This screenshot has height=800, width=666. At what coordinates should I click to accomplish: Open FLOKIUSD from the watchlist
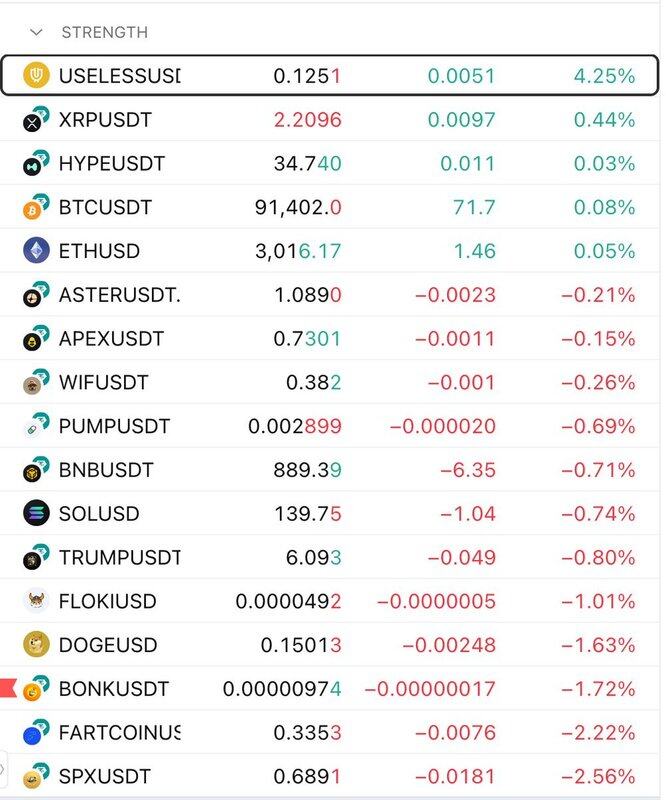pos(108,601)
